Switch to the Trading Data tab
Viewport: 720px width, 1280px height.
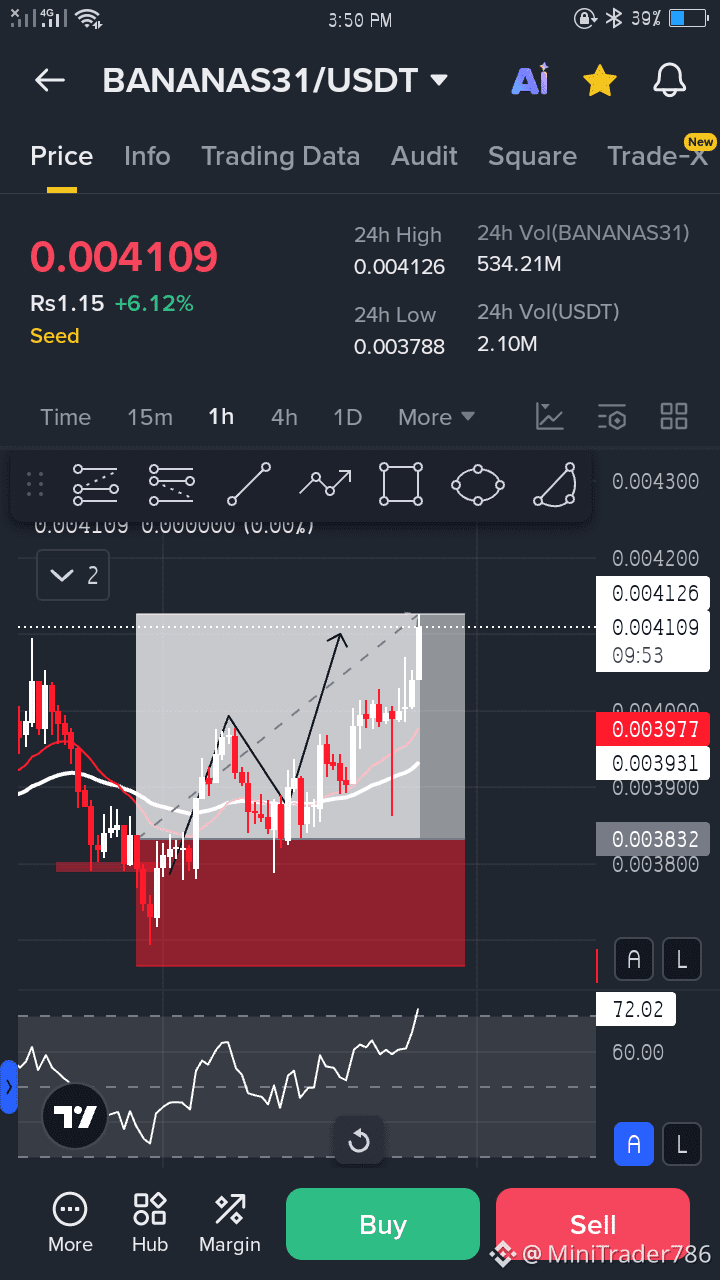280,156
